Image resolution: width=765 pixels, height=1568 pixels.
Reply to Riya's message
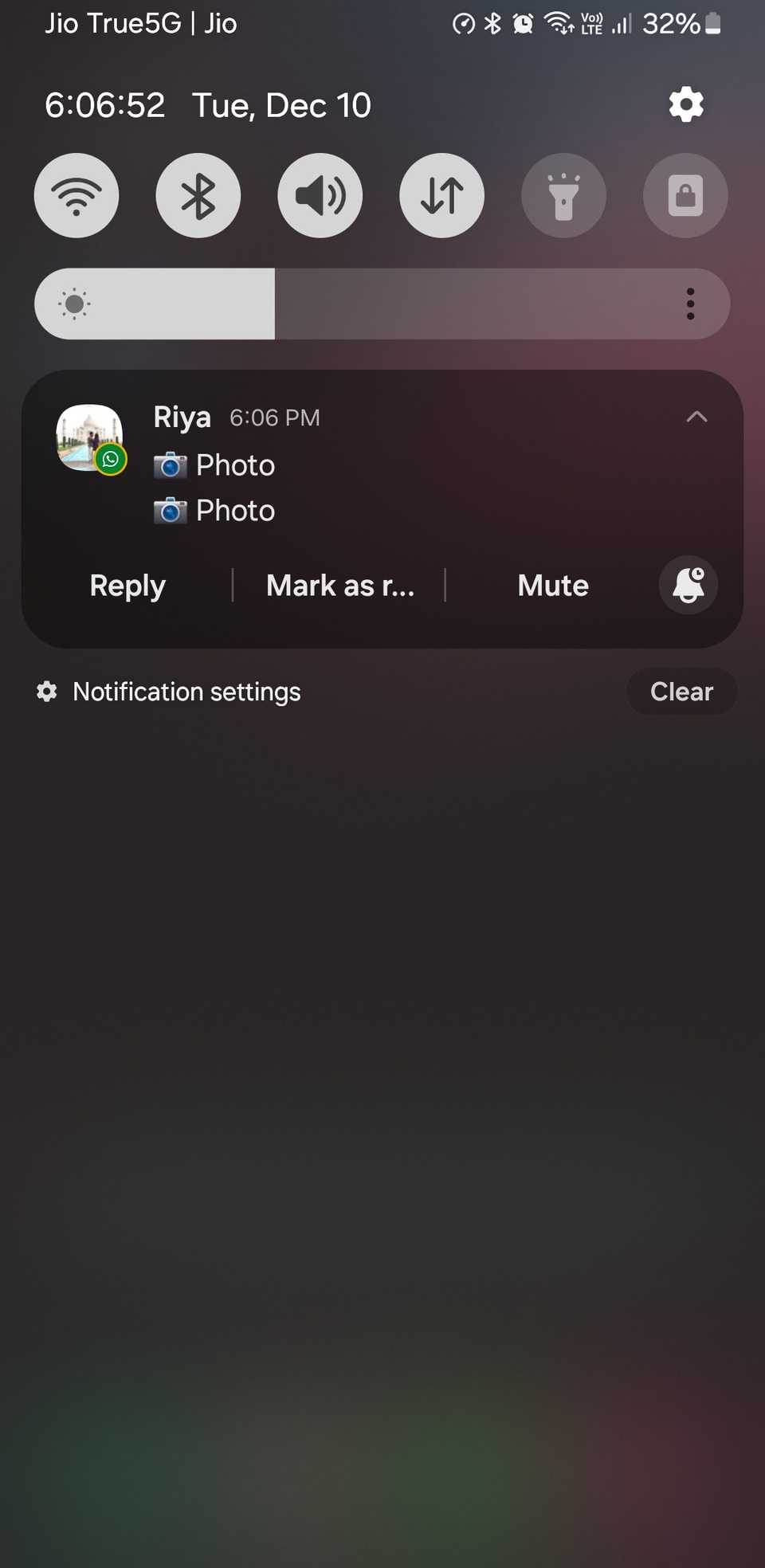point(127,586)
